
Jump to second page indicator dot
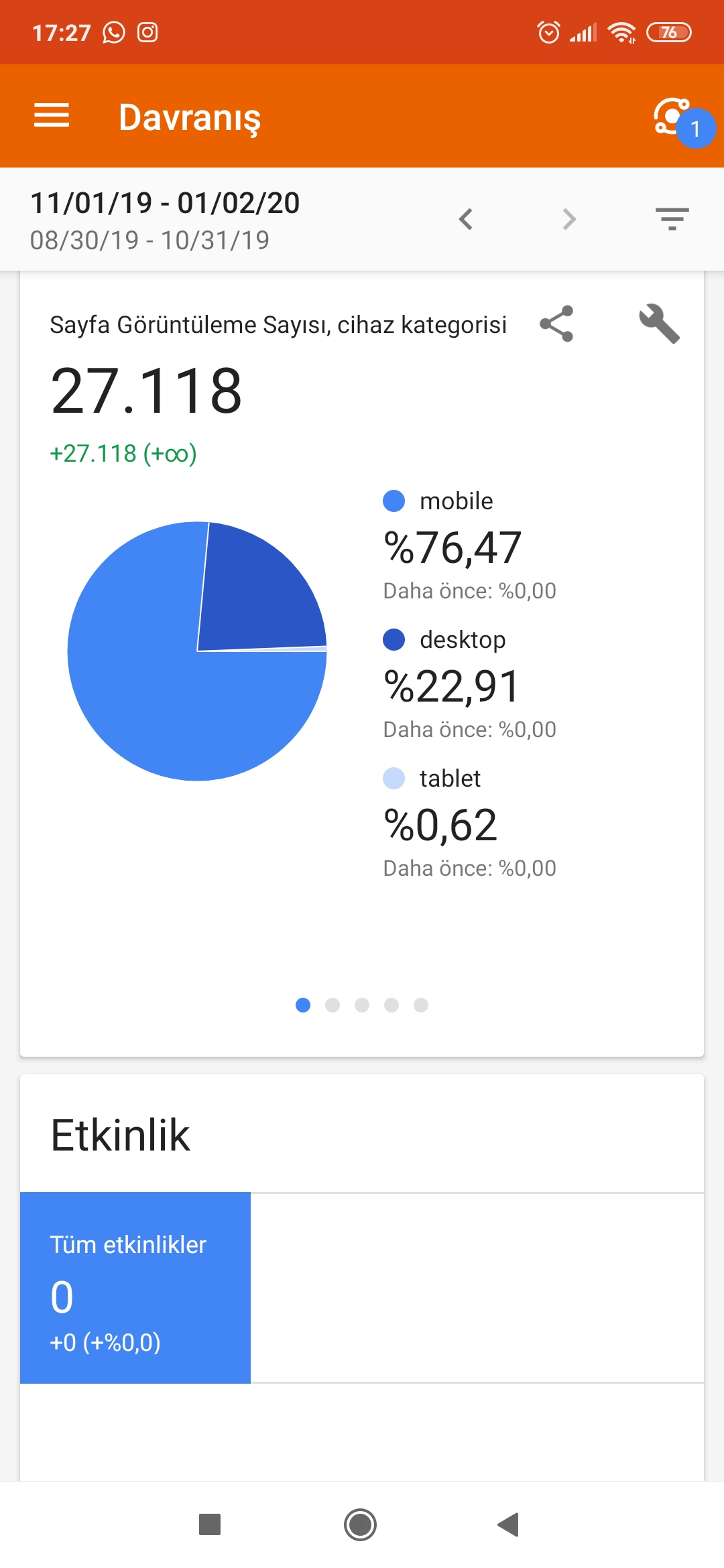click(x=333, y=1005)
